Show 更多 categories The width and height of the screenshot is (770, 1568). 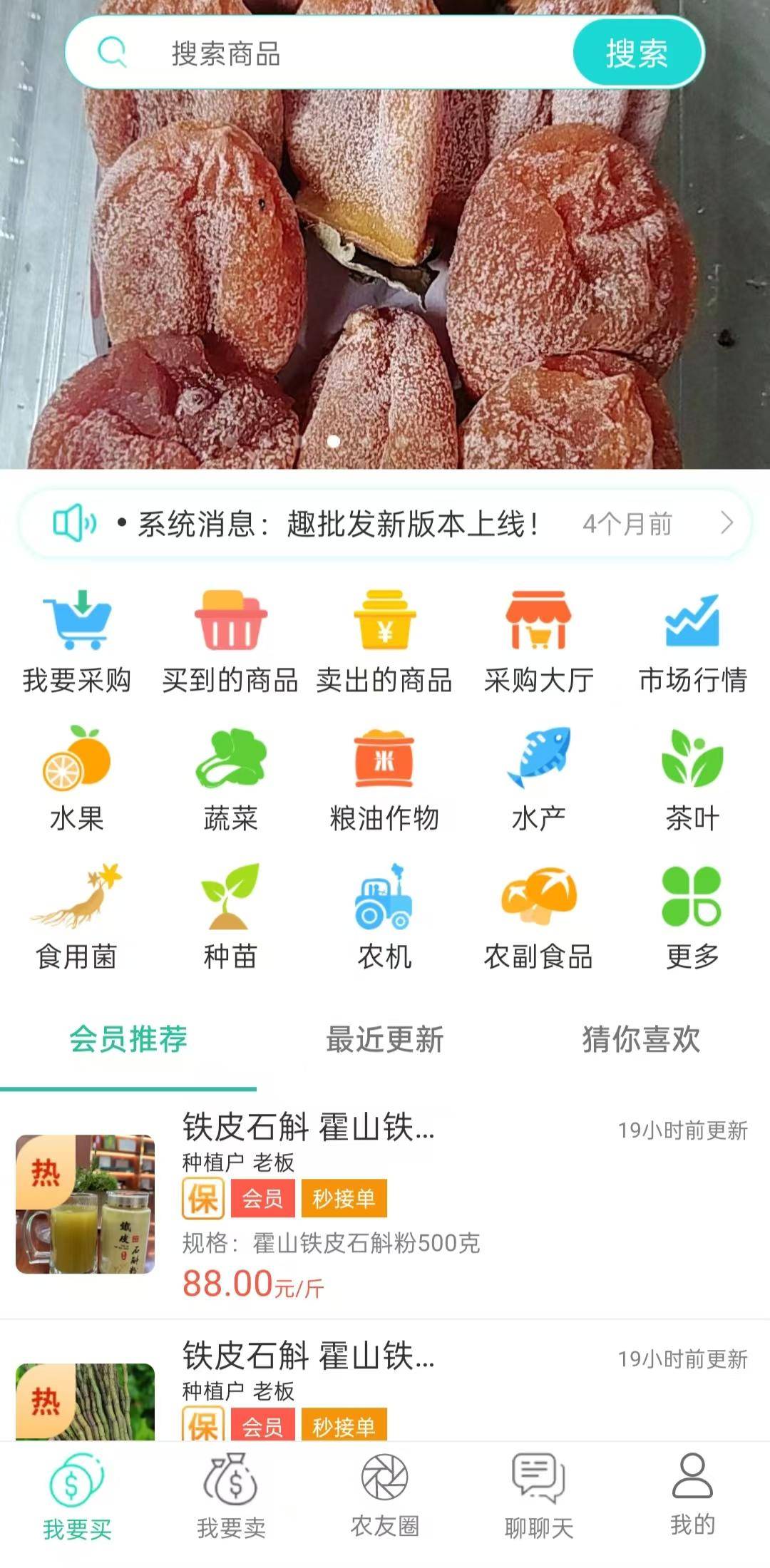692,917
